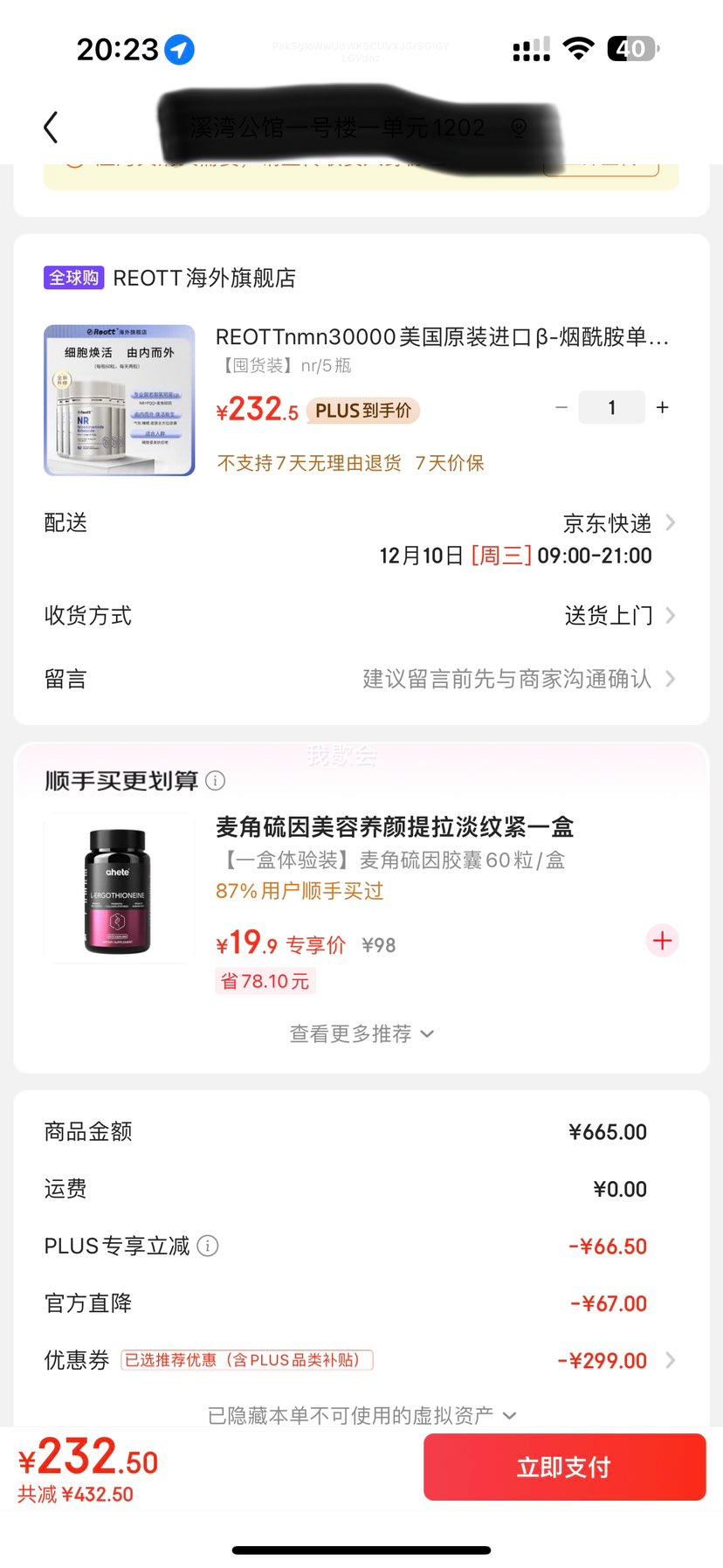Decrease the REOTT item quantity
Viewport: 723px width, 1568px height.
561,408
